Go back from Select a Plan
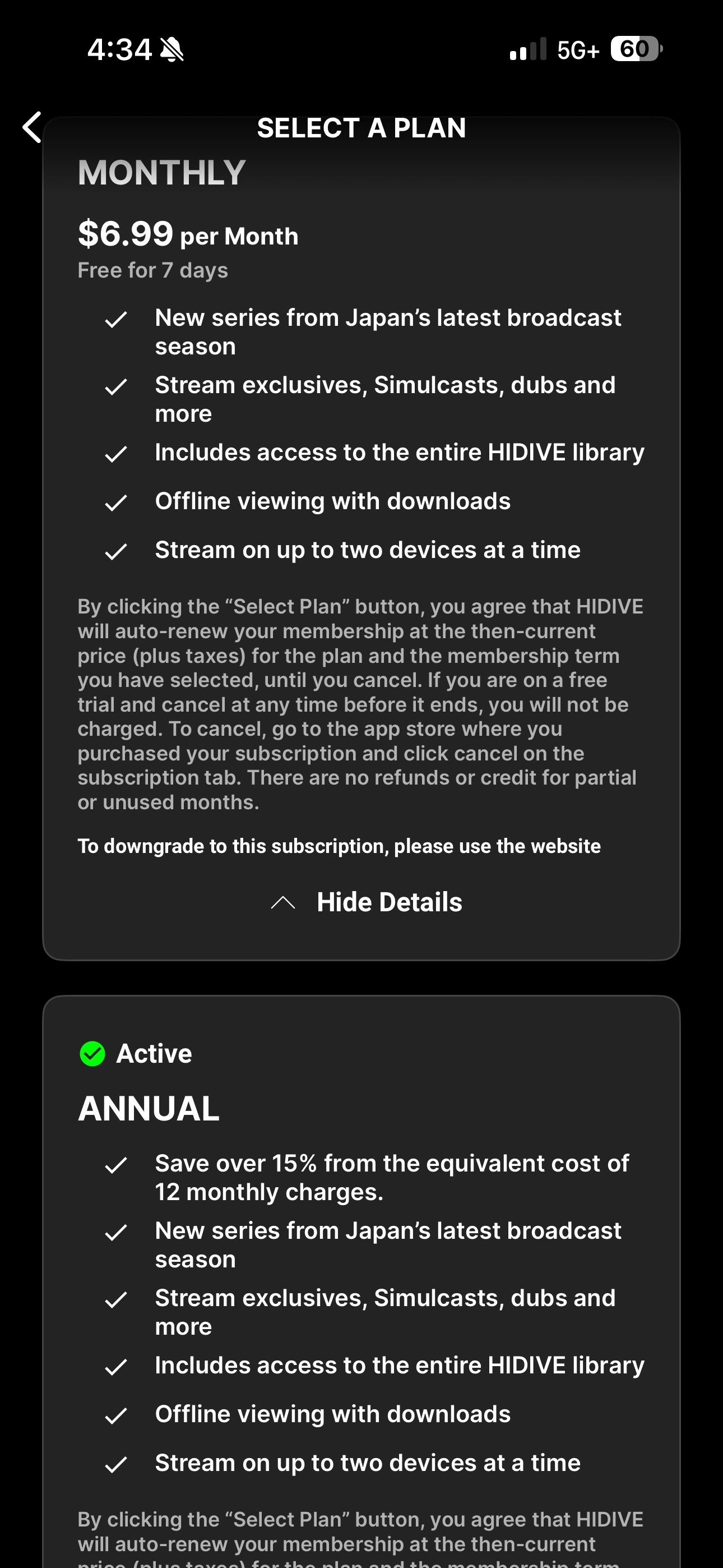 [x=31, y=127]
